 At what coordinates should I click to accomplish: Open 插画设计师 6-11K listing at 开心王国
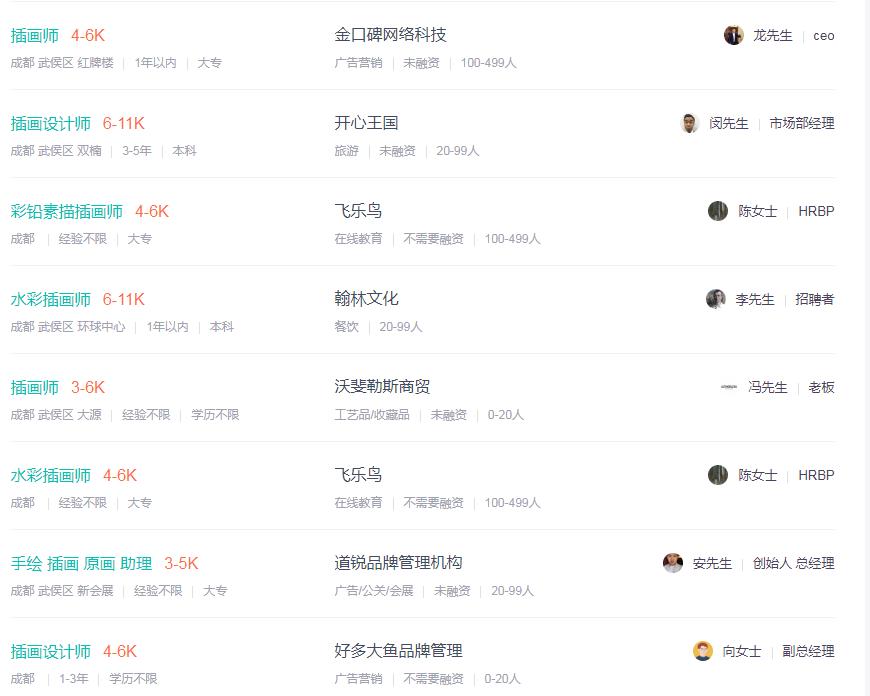pyautogui.click(x=51, y=124)
